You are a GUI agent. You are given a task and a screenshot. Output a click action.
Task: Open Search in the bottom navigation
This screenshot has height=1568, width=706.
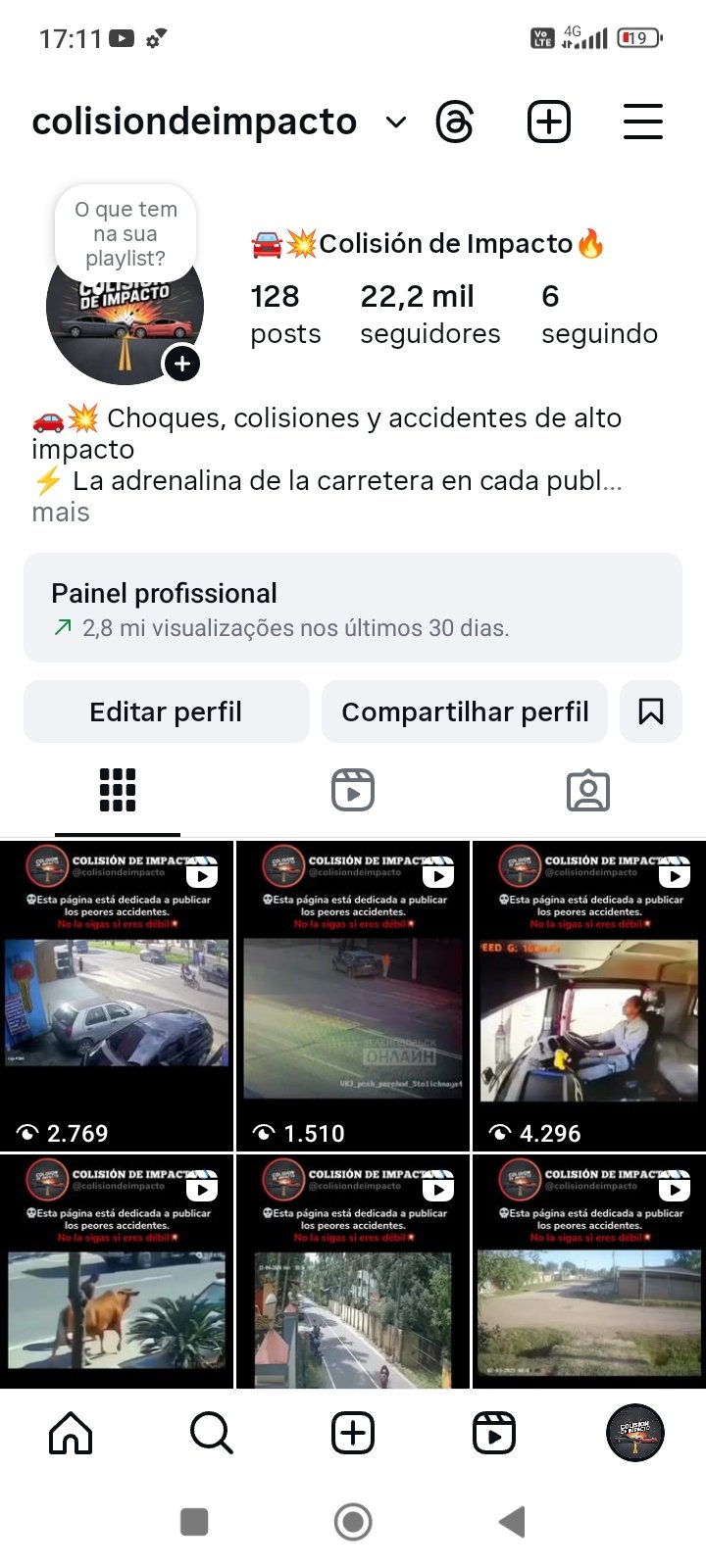[x=212, y=1433]
